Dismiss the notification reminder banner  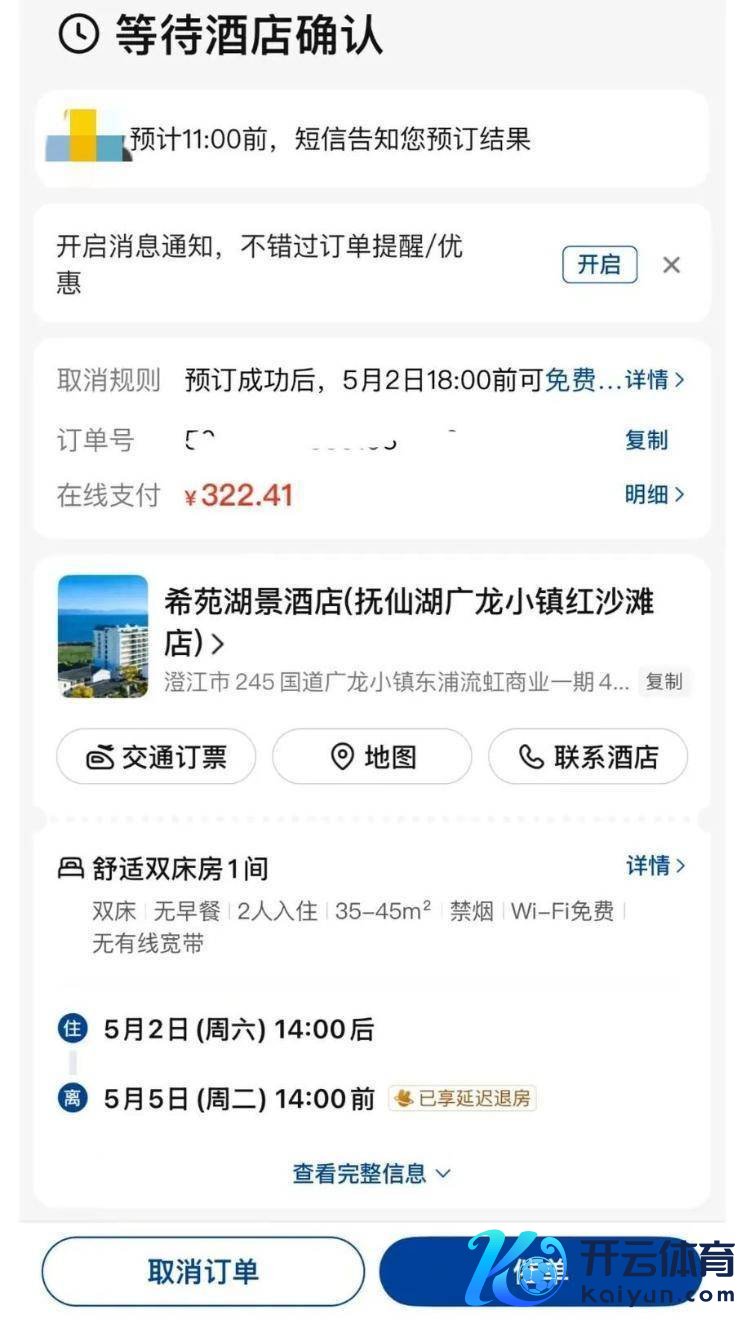[672, 265]
